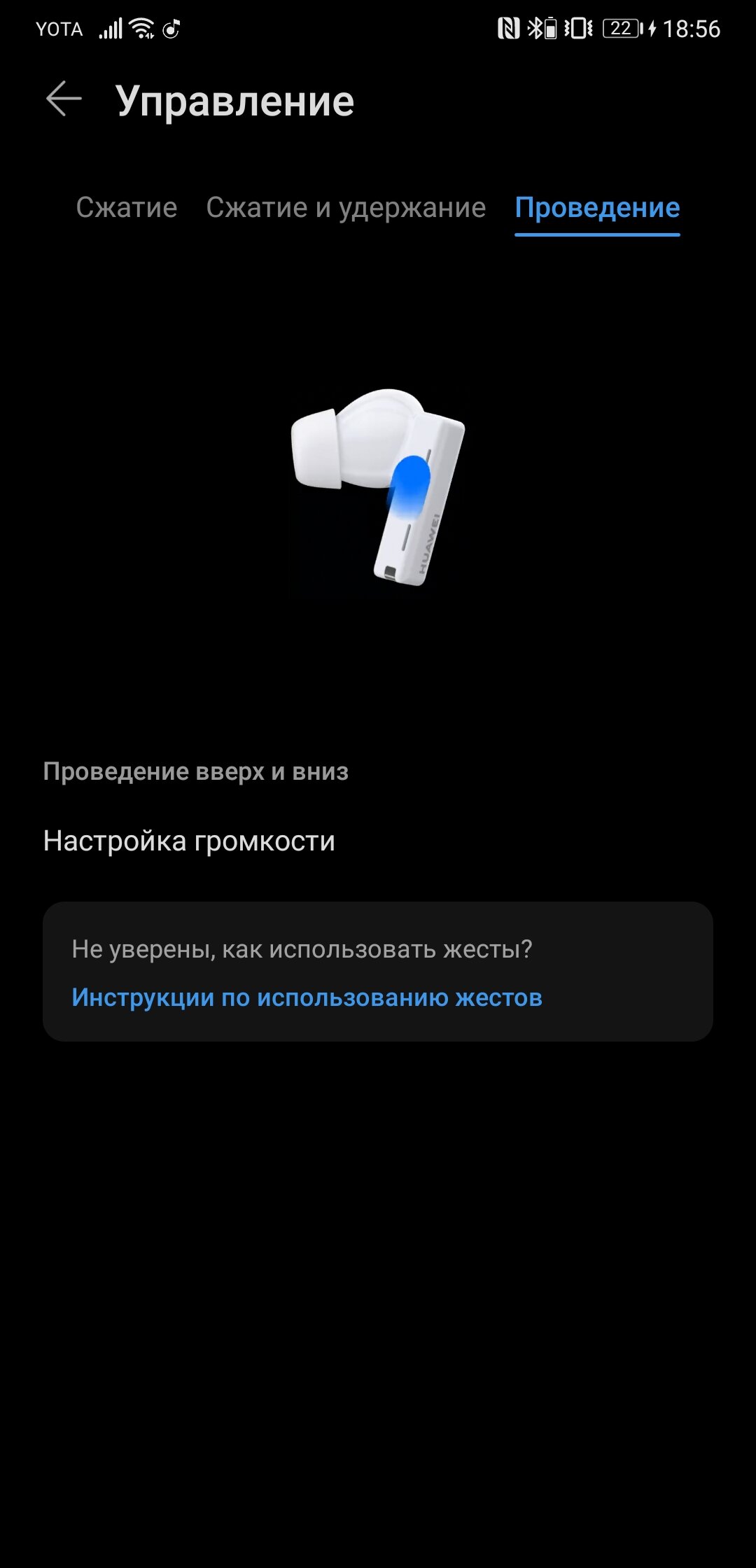Select the Проведение tab
The height and width of the screenshot is (1568, 756).
597,208
